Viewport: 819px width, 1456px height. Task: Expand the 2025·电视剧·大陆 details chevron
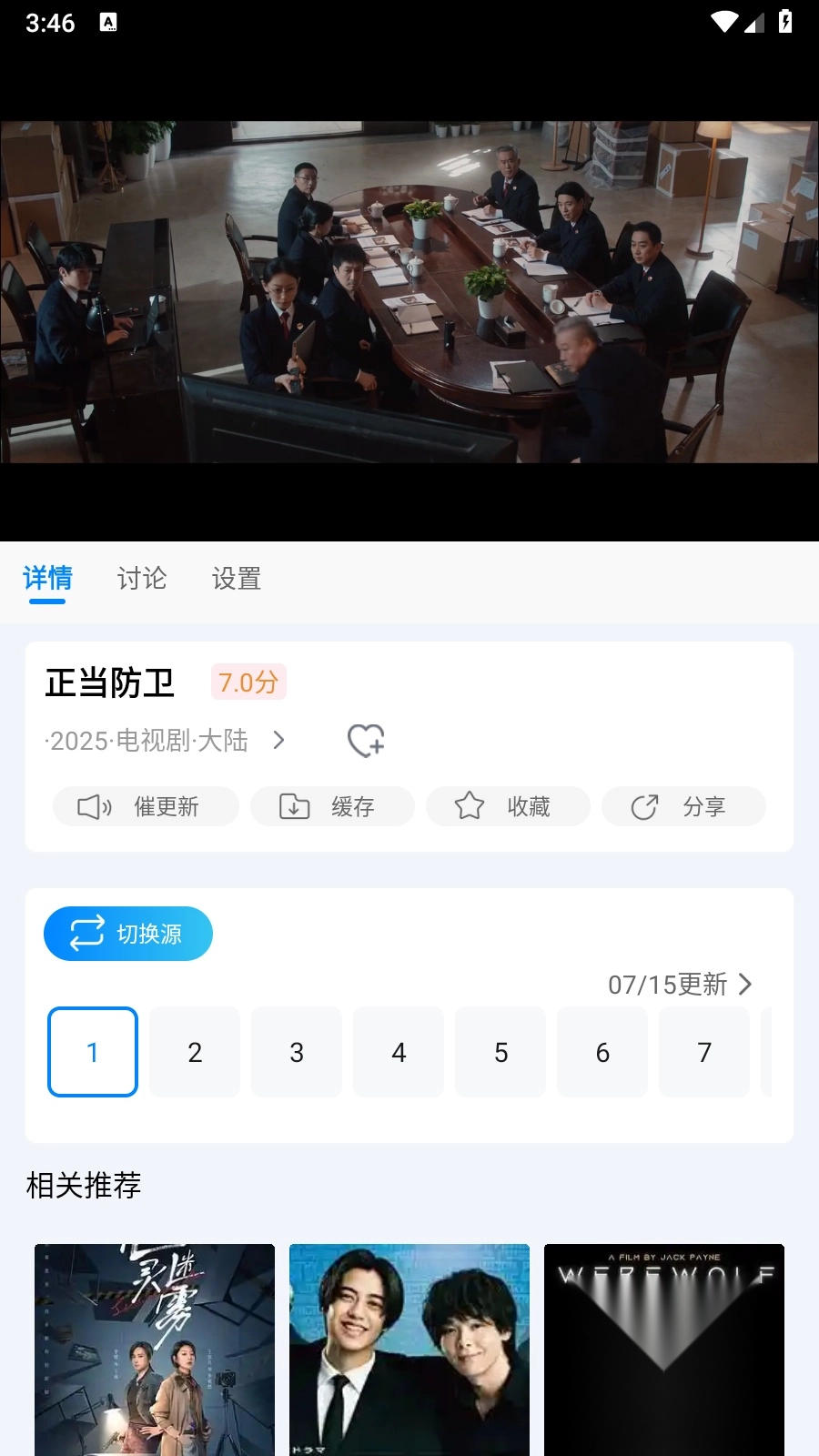(279, 741)
